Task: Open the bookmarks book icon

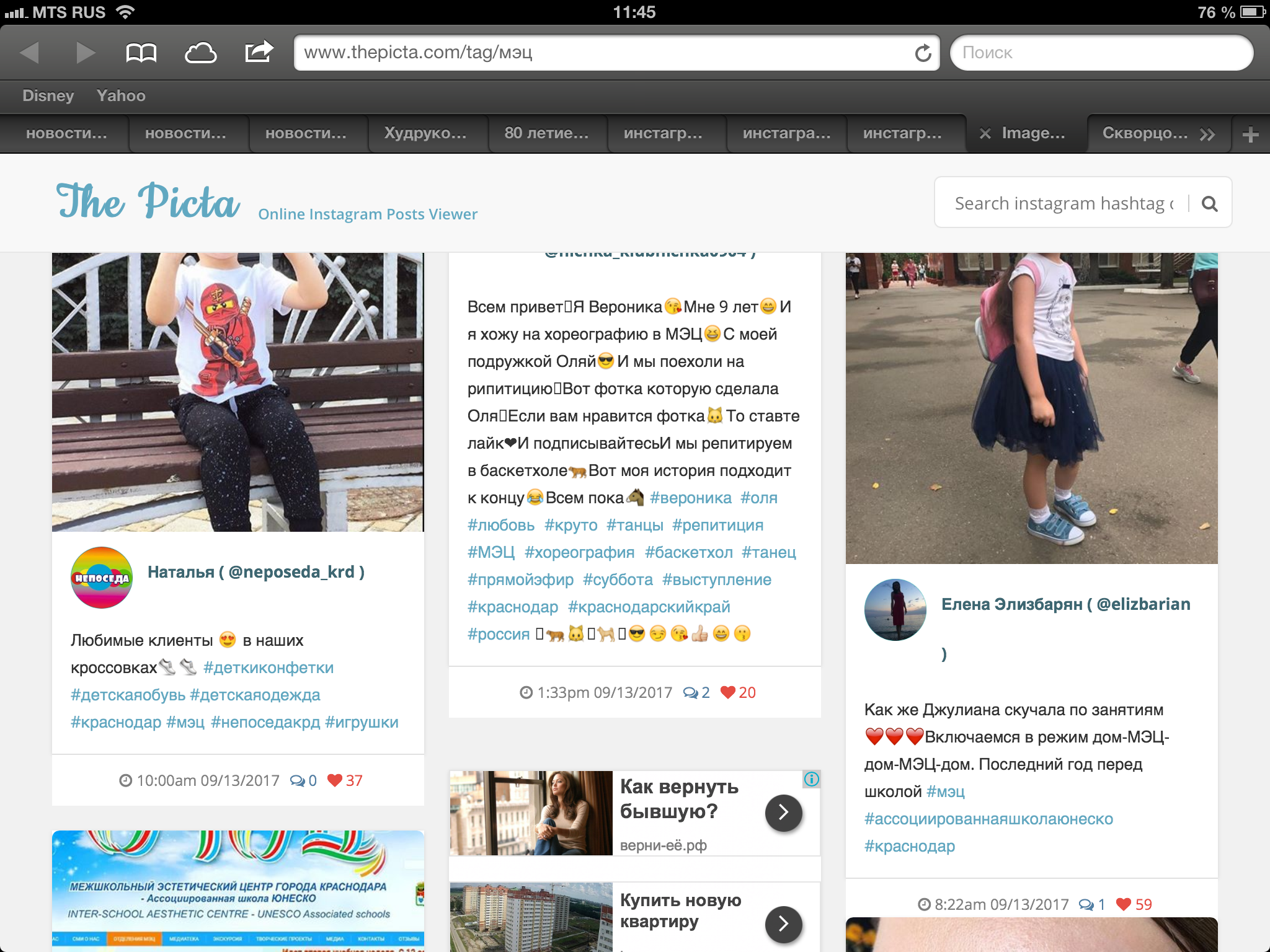Action: [141, 53]
